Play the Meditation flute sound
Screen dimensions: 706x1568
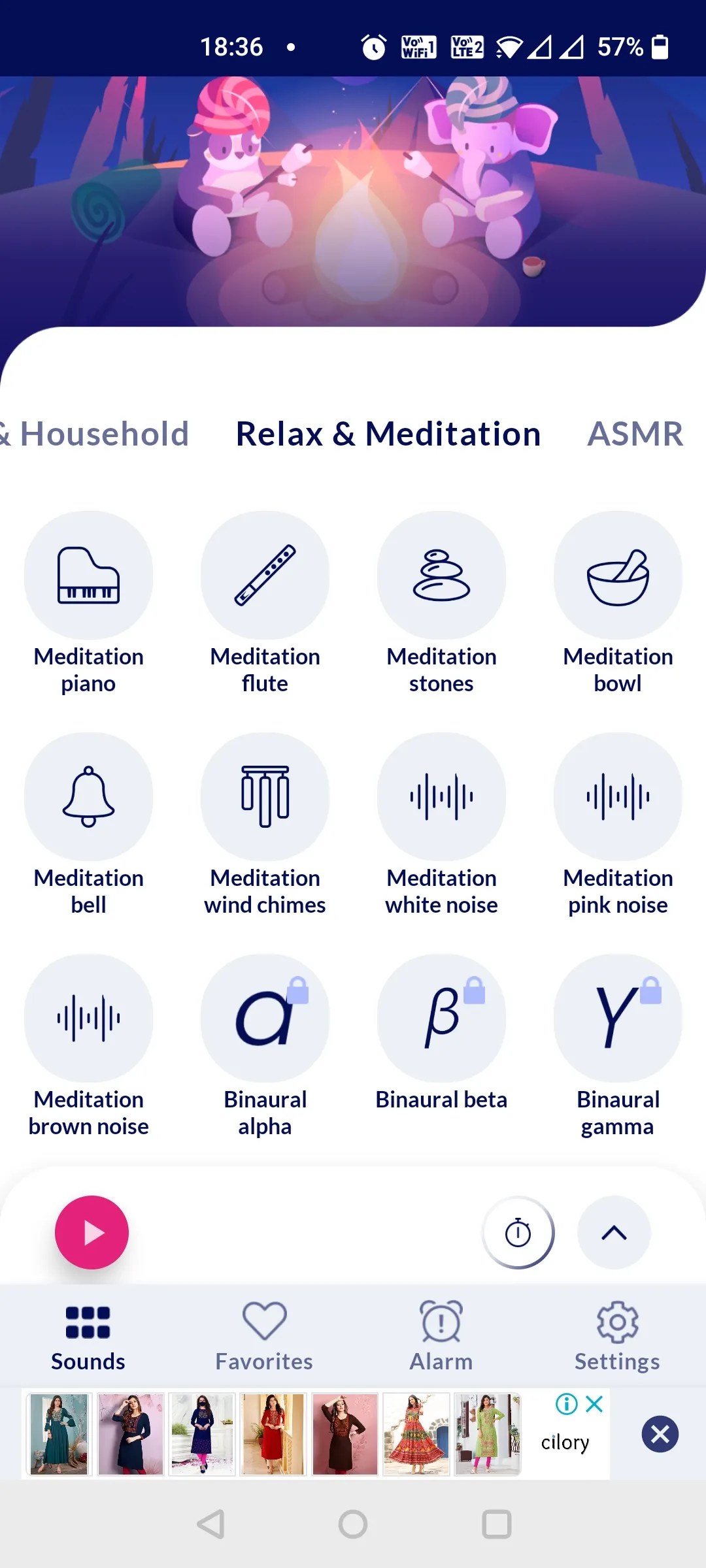(265, 575)
